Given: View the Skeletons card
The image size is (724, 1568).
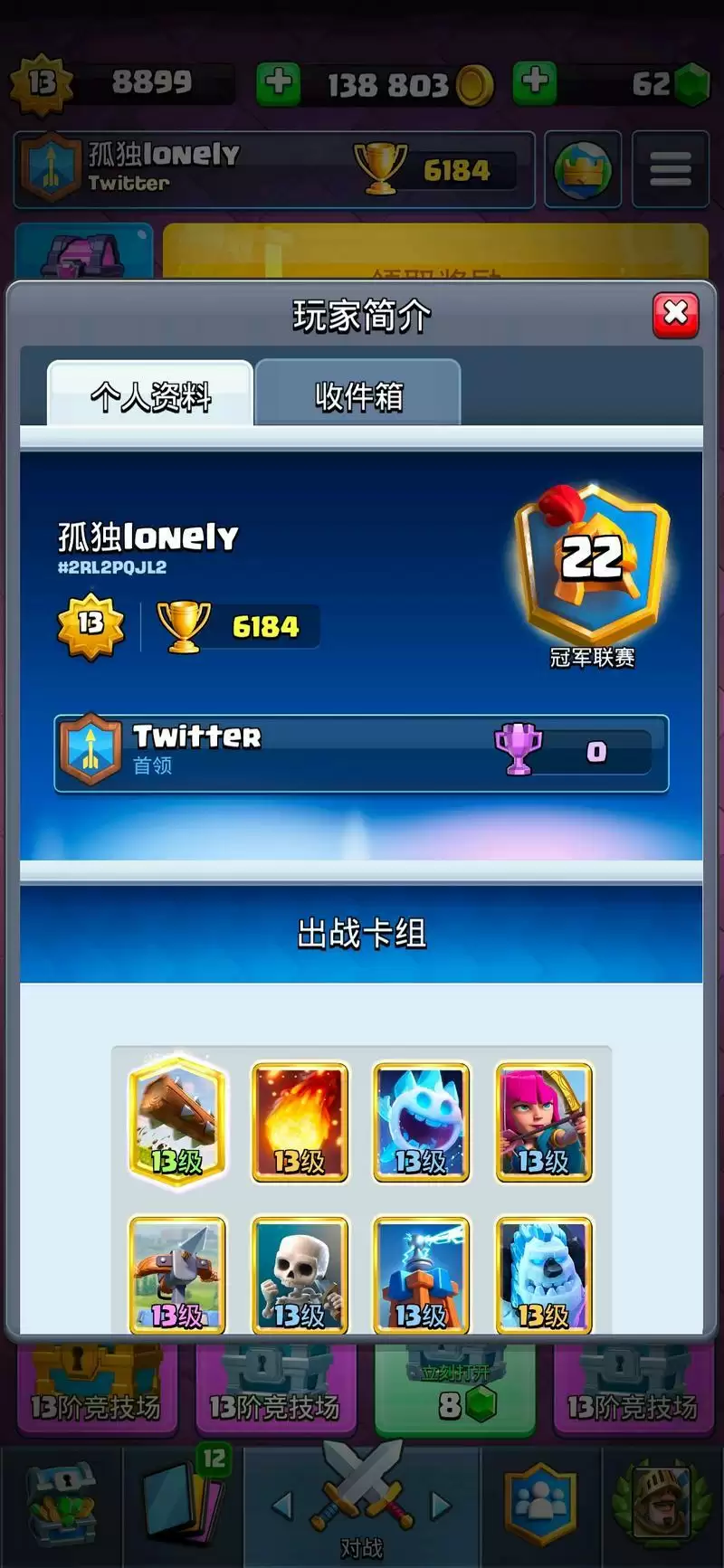Looking at the screenshot, I should tap(300, 1274).
